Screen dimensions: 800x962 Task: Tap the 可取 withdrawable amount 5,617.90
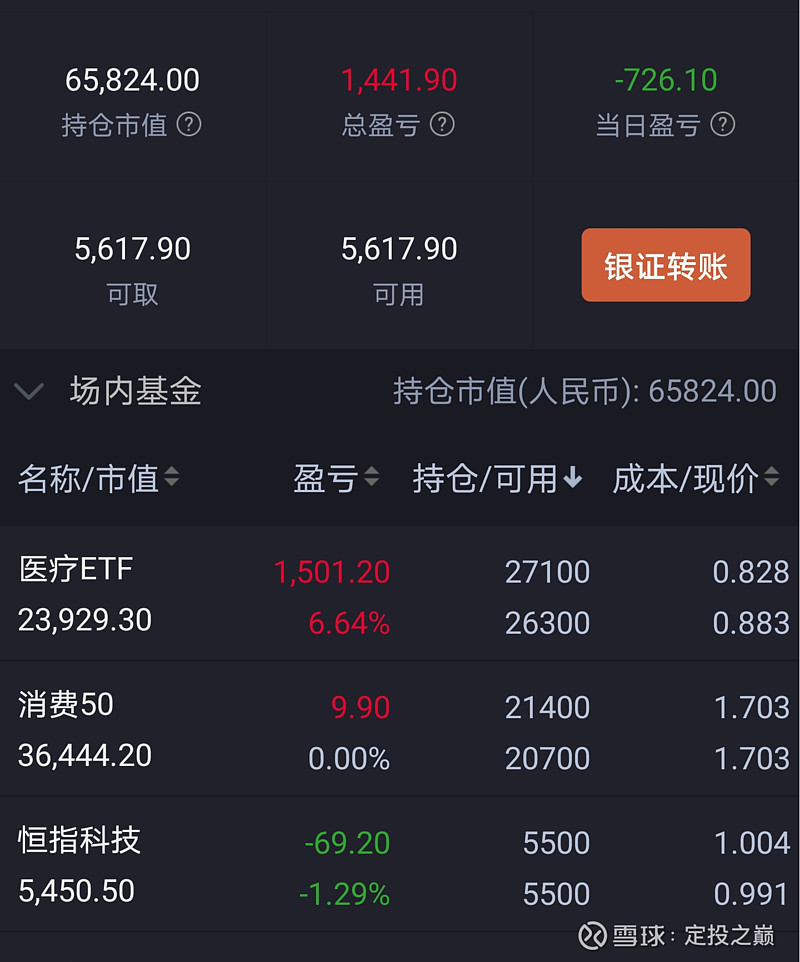click(x=131, y=248)
